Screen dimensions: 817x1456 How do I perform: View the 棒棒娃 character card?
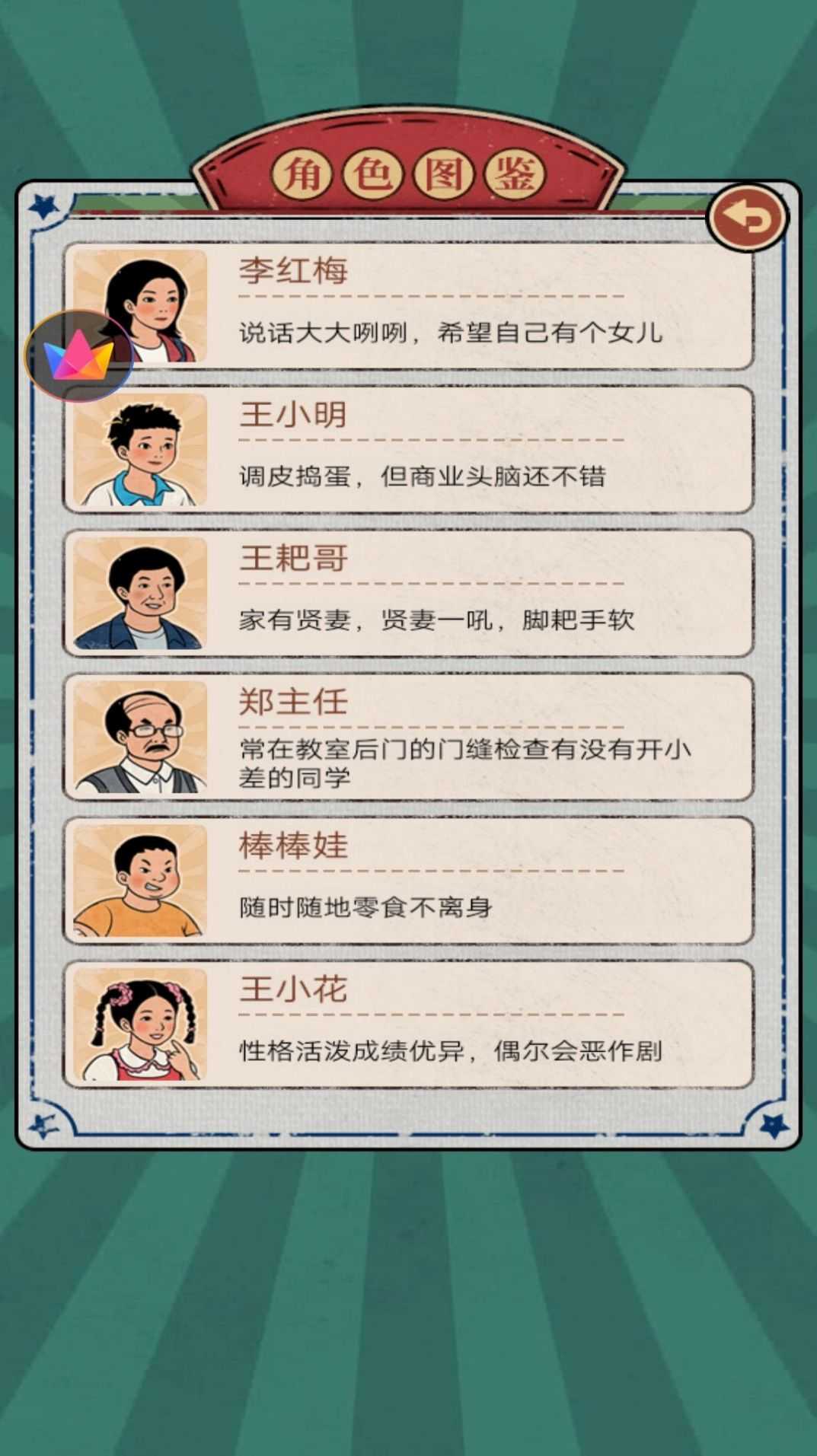tap(408, 880)
